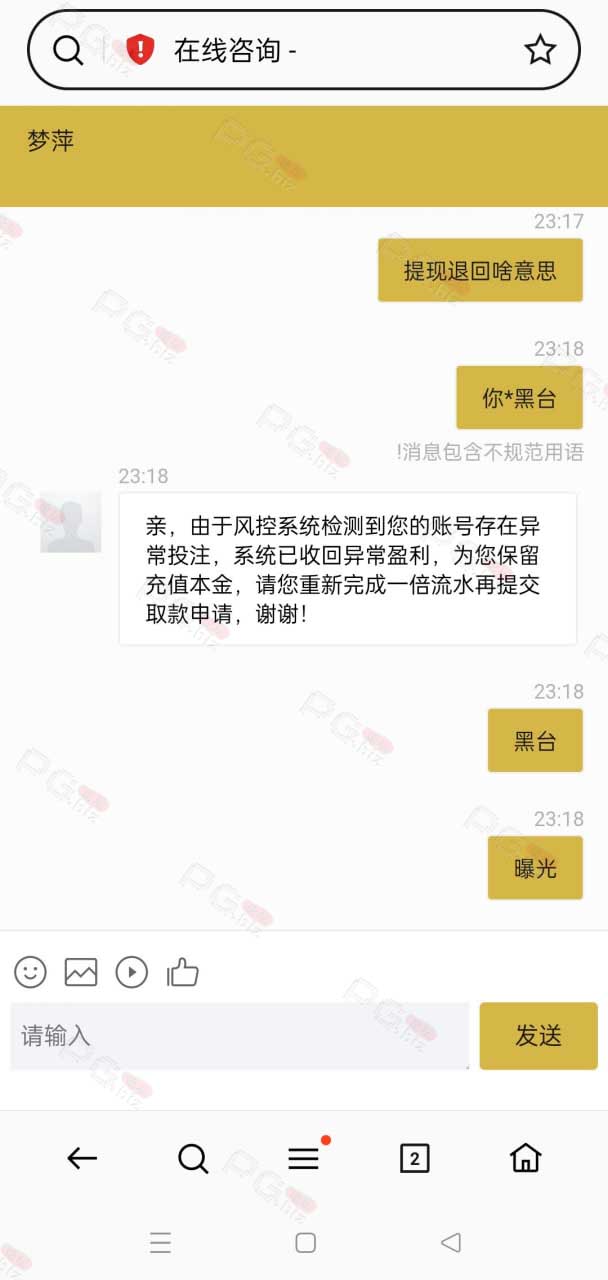Screen dimensions: 608x1280
Task: Attach a video via the play icon
Action: coord(132,971)
